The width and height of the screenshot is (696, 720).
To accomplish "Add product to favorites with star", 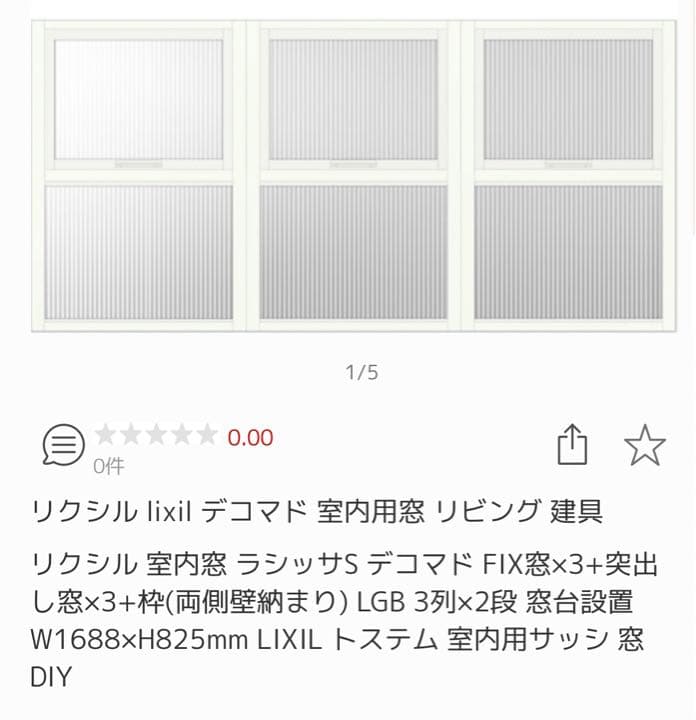I will click(x=645, y=444).
